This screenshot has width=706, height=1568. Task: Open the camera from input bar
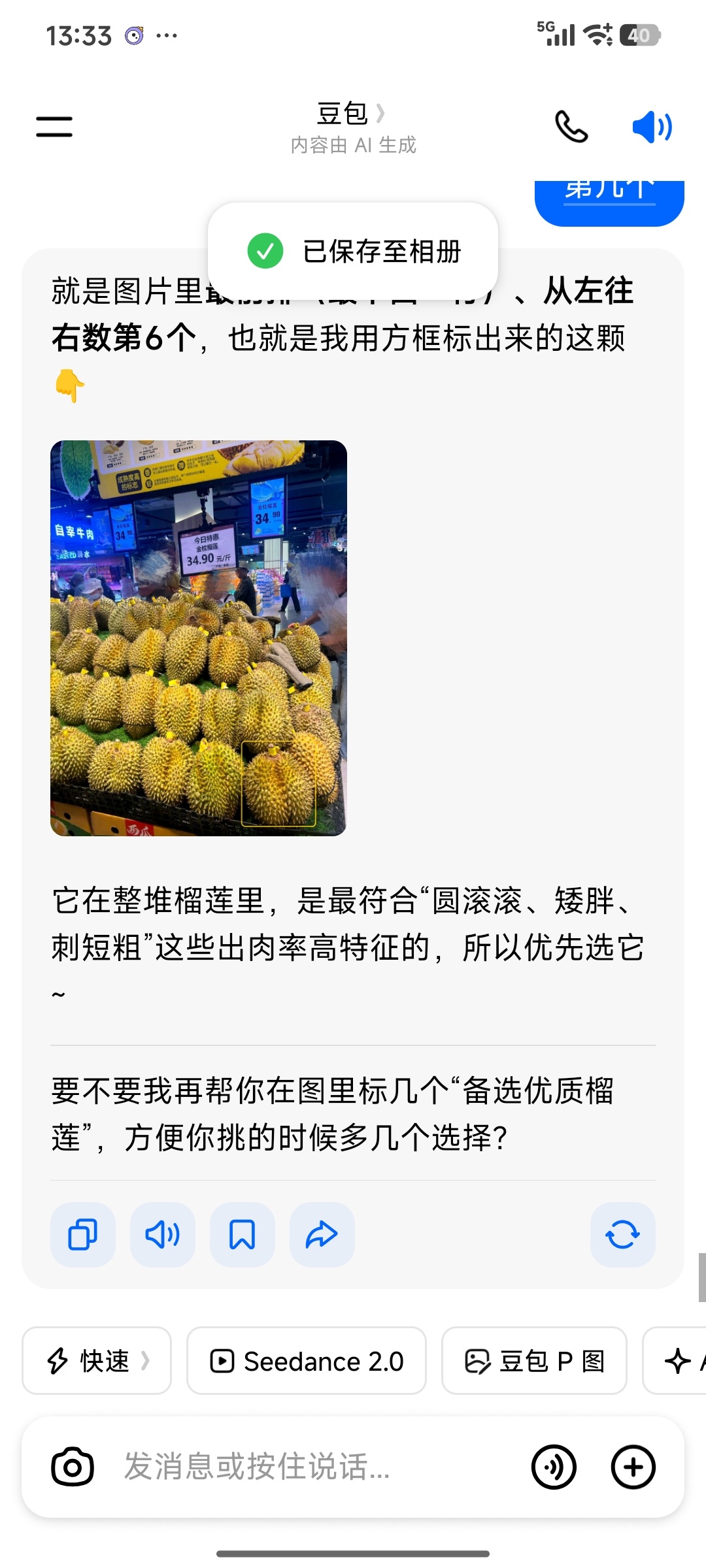pyautogui.click(x=73, y=1467)
